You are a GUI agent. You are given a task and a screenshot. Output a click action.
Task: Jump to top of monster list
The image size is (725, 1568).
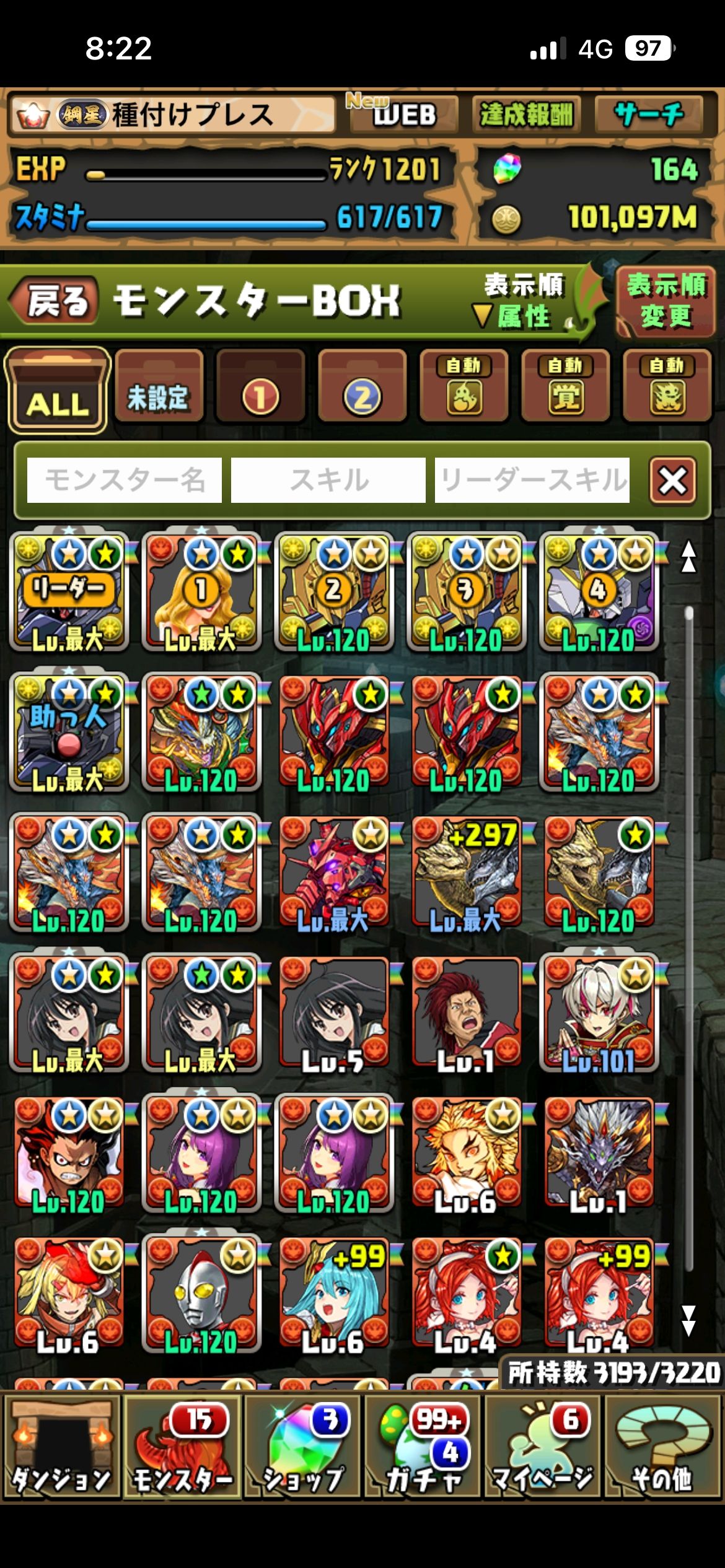click(x=688, y=557)
